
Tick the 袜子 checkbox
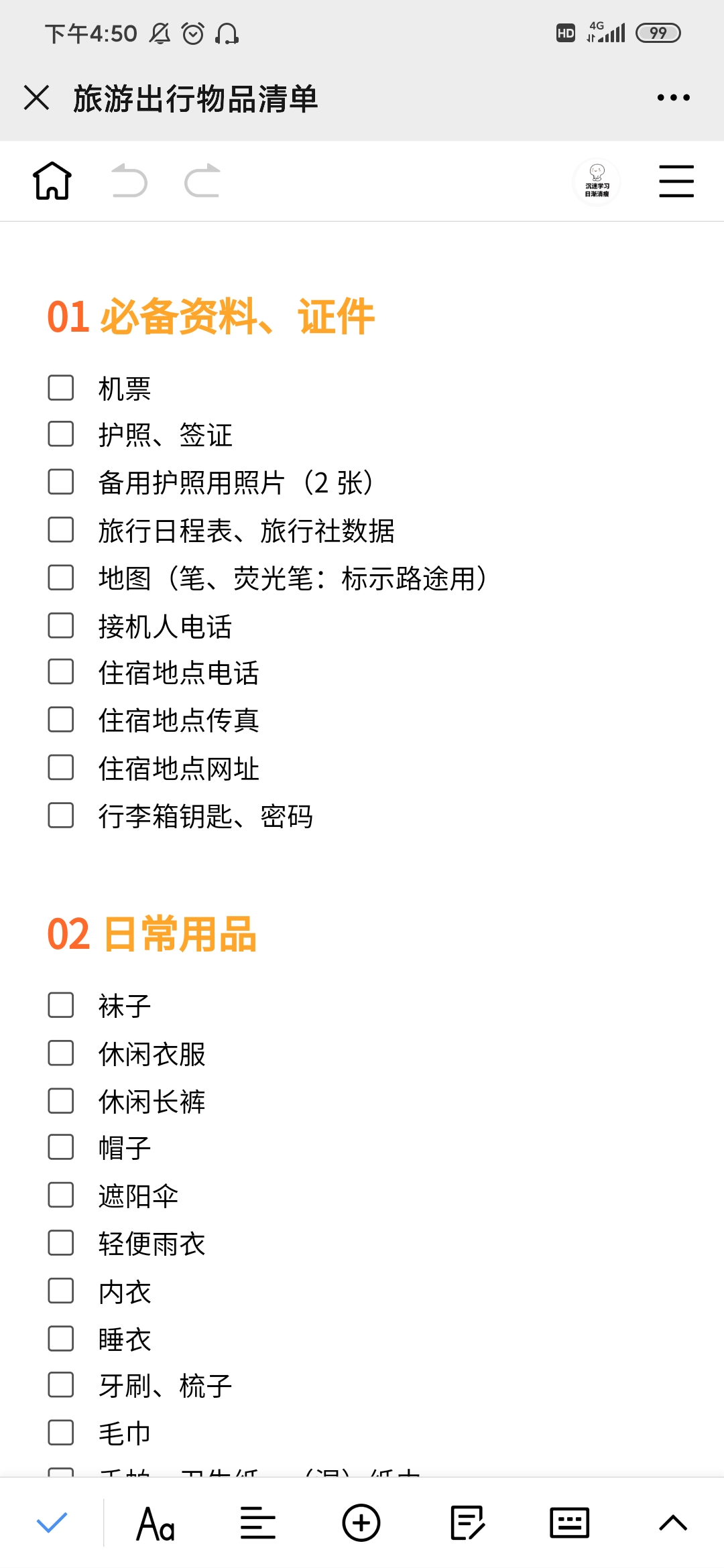(61, 1005)
